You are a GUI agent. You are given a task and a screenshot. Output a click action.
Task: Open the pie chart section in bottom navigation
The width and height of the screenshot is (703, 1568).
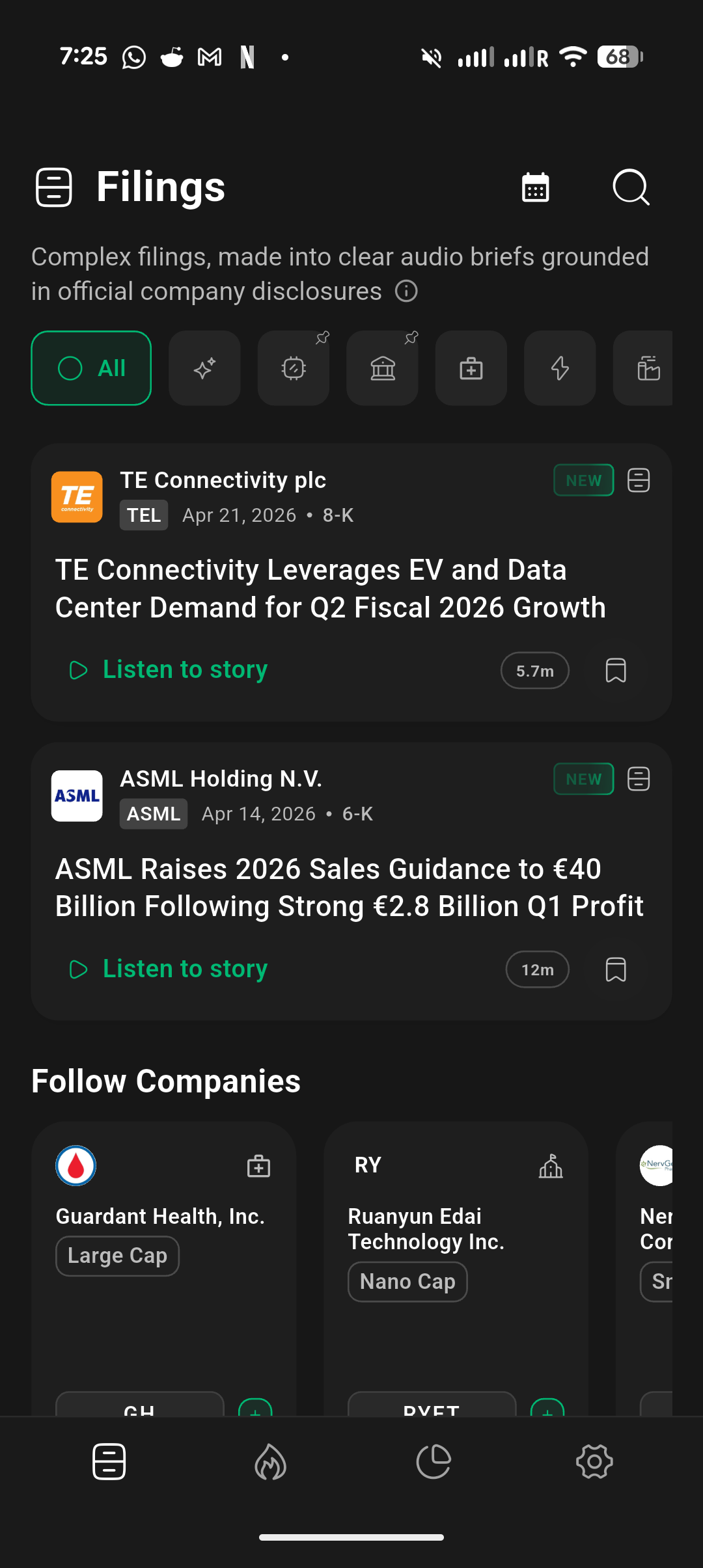click(x=433, y=1462)
